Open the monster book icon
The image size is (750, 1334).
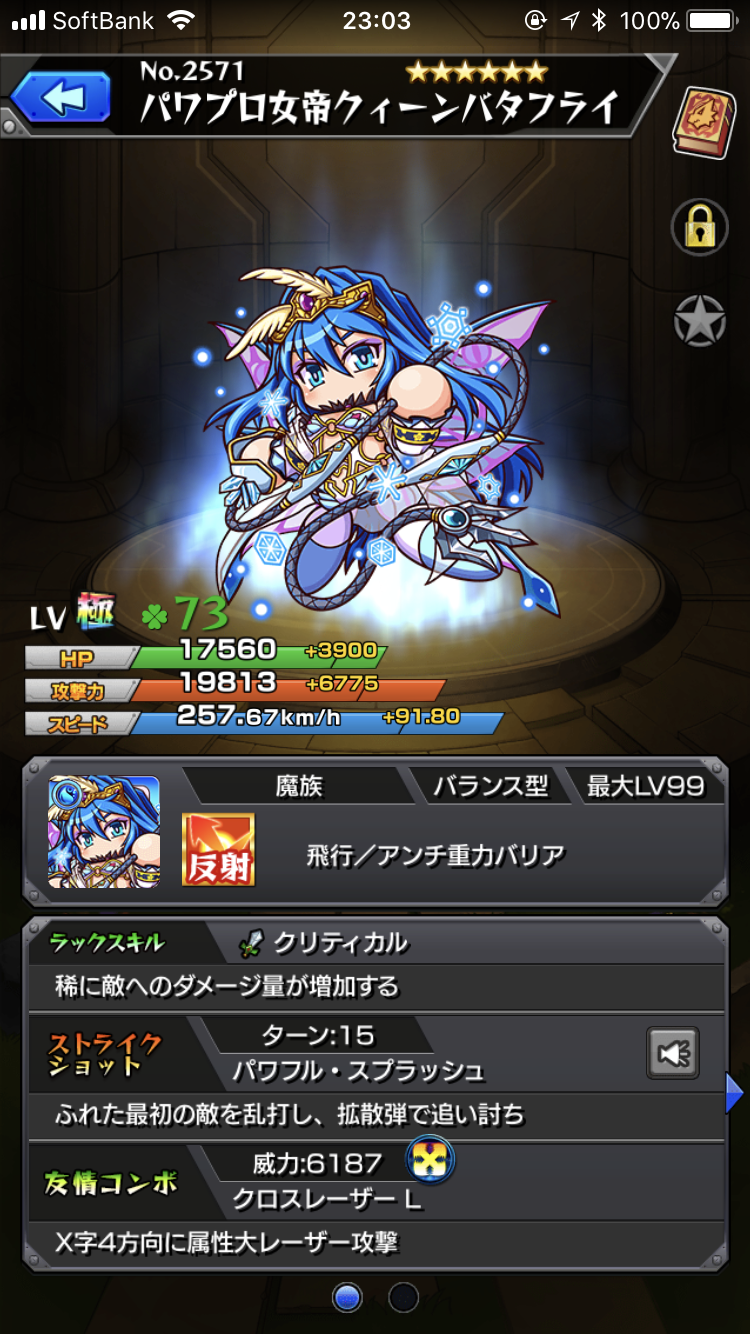[703, 121]
